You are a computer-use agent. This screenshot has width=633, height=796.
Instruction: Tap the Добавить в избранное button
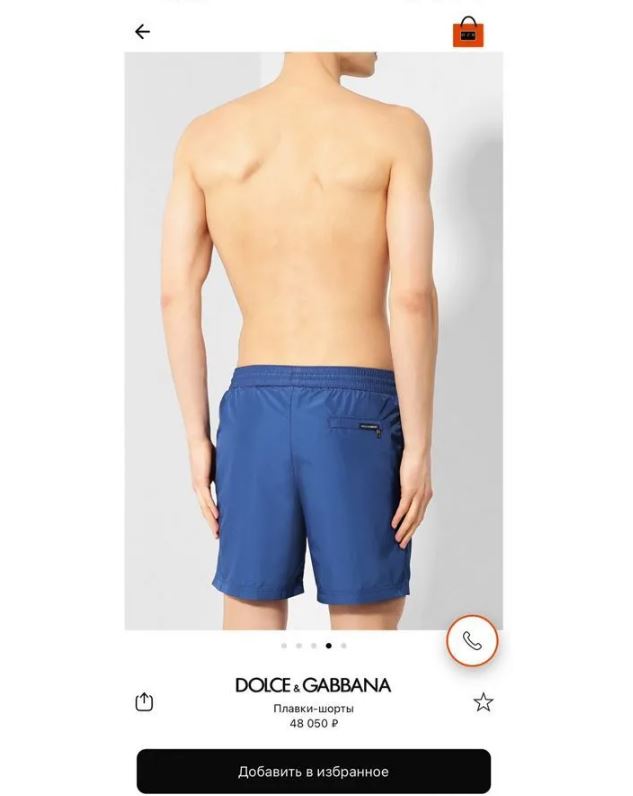click(313, 771)
